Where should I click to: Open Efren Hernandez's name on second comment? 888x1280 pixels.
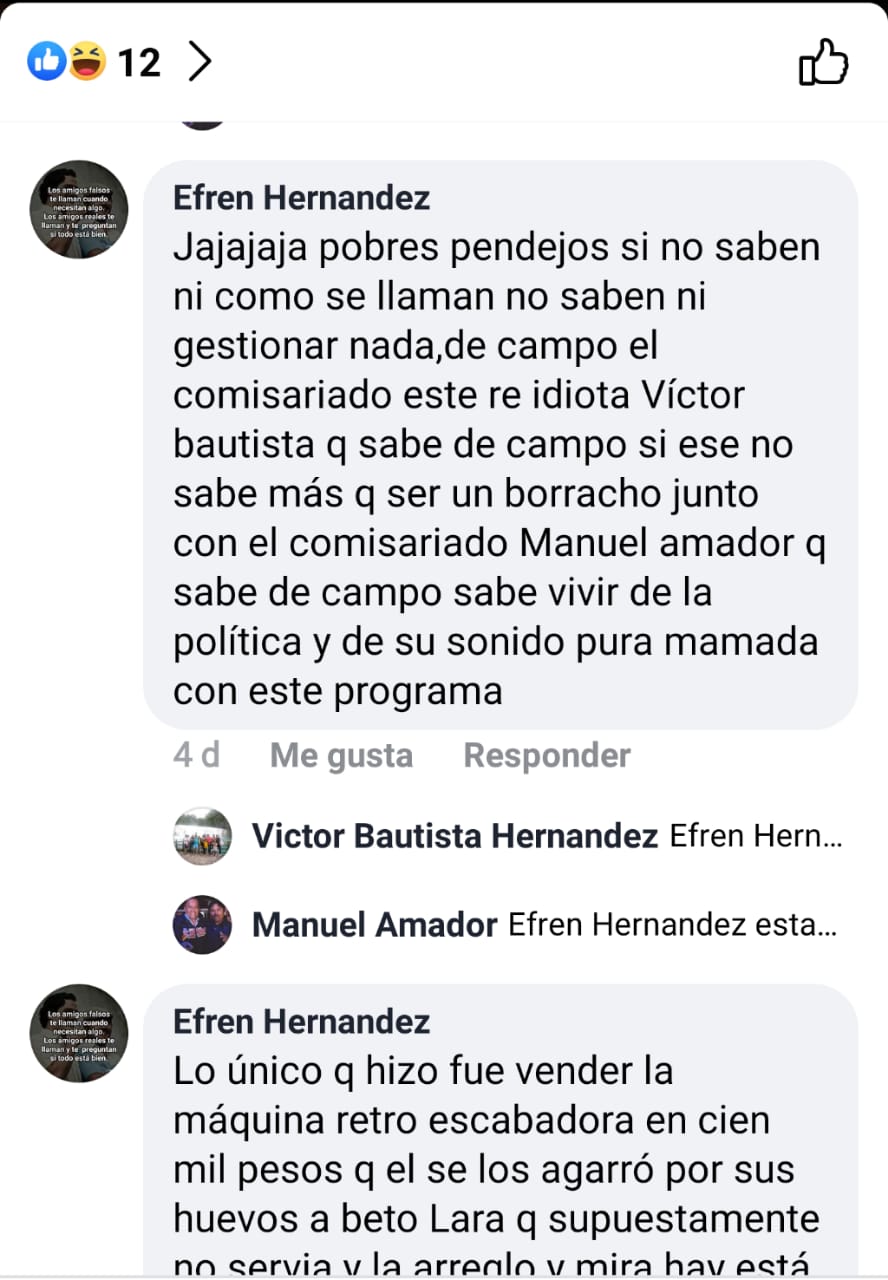(x=301, y=1021)
